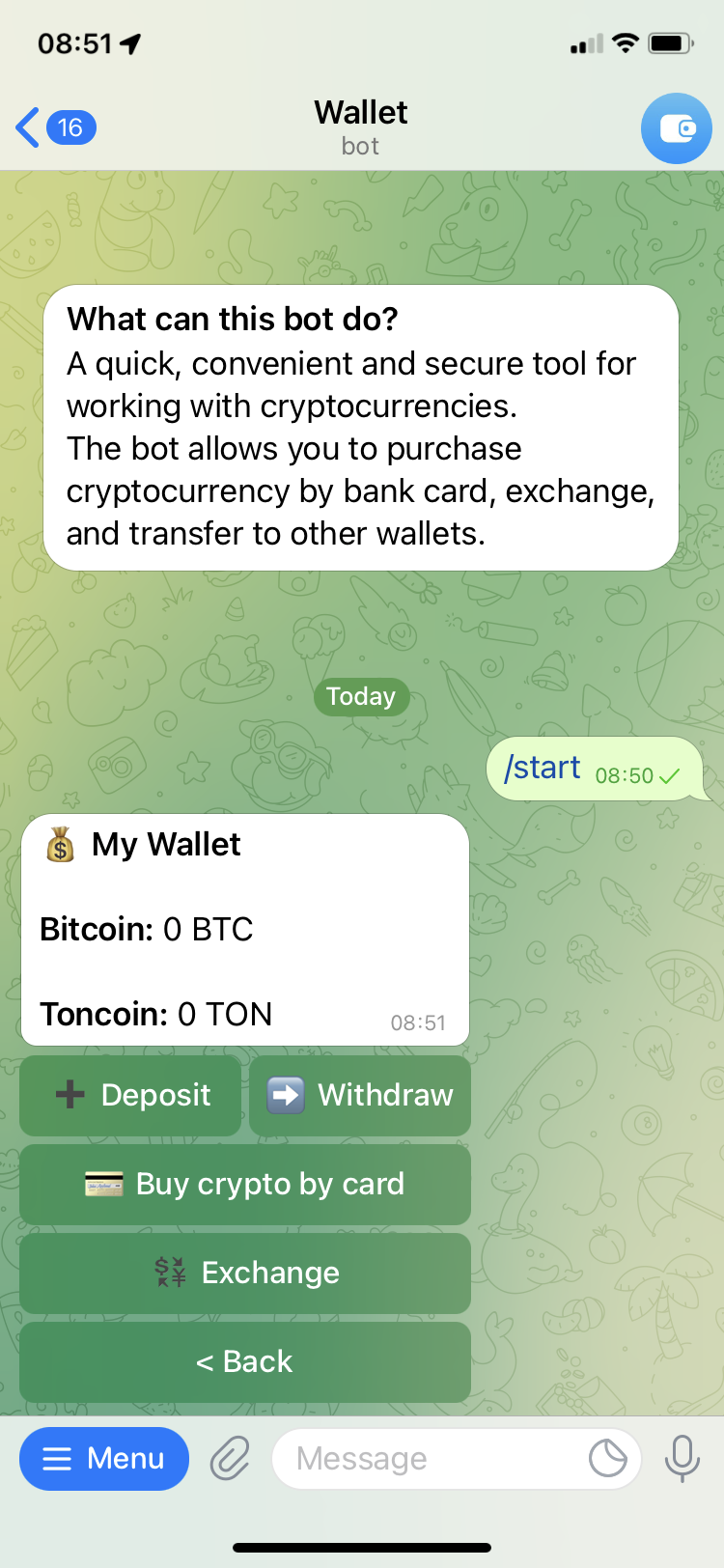Tap the paperclip attach icon

[231, 1458]
